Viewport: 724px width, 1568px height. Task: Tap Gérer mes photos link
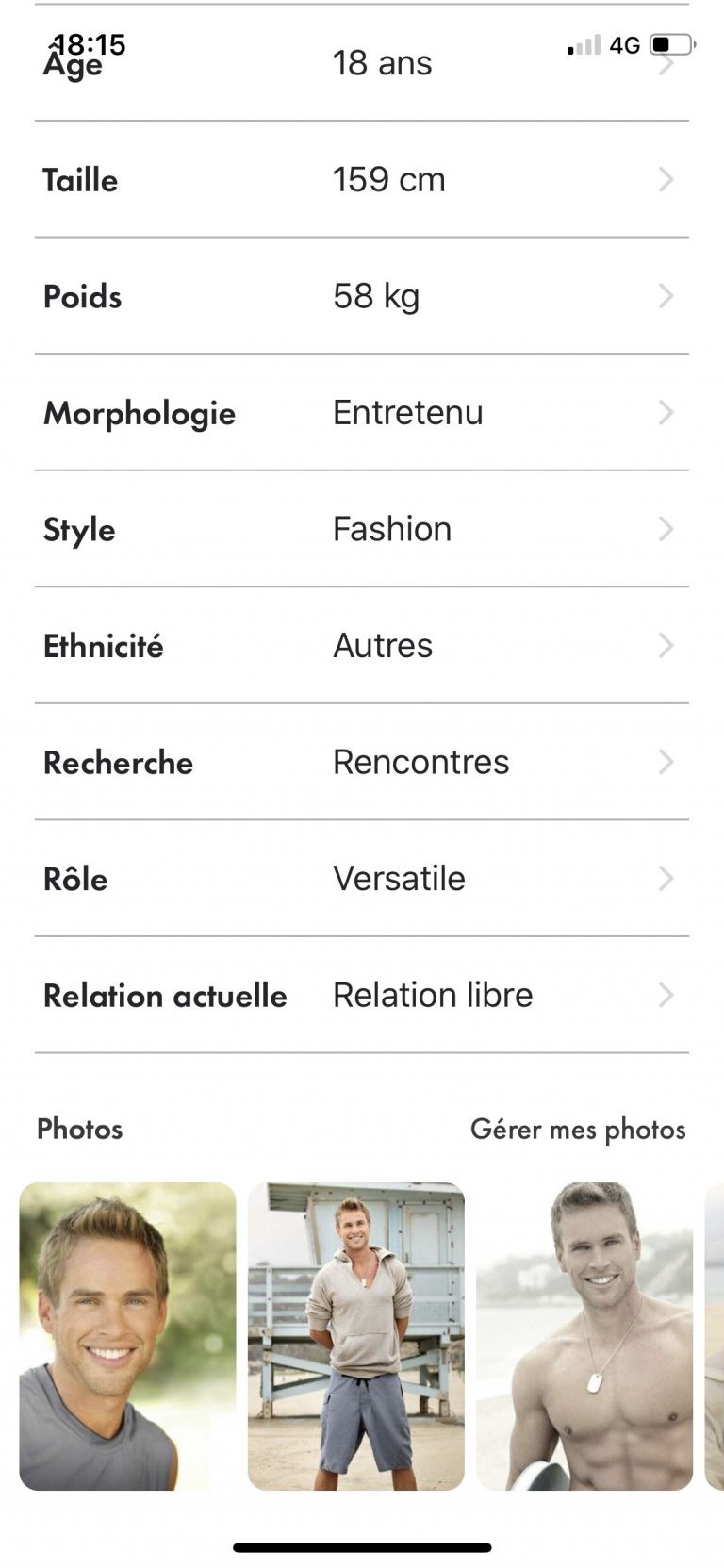click(x=578, y=1129)
